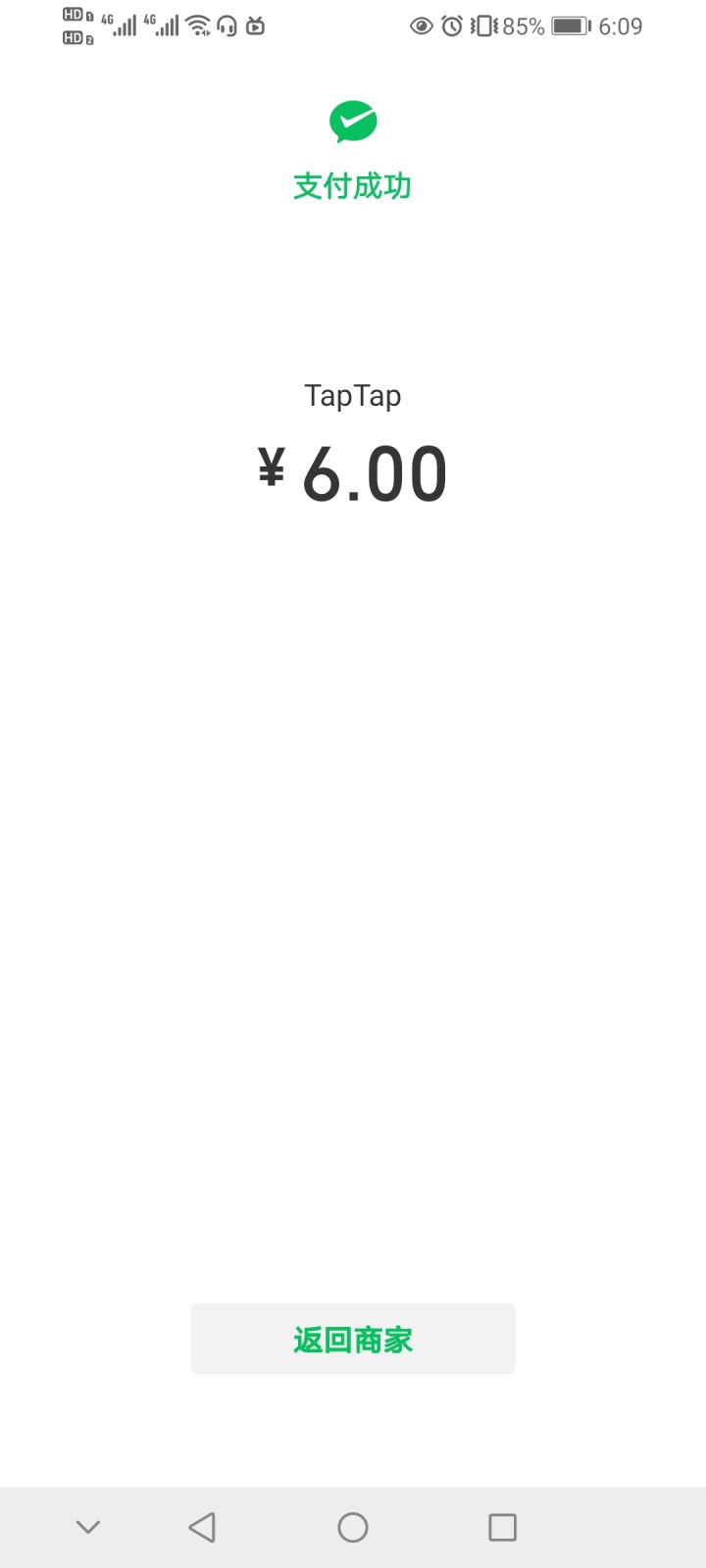This screenshot has width=706, height=1568.
Task: Go back using the system back arrow
Action: [x=202, y=1527]
